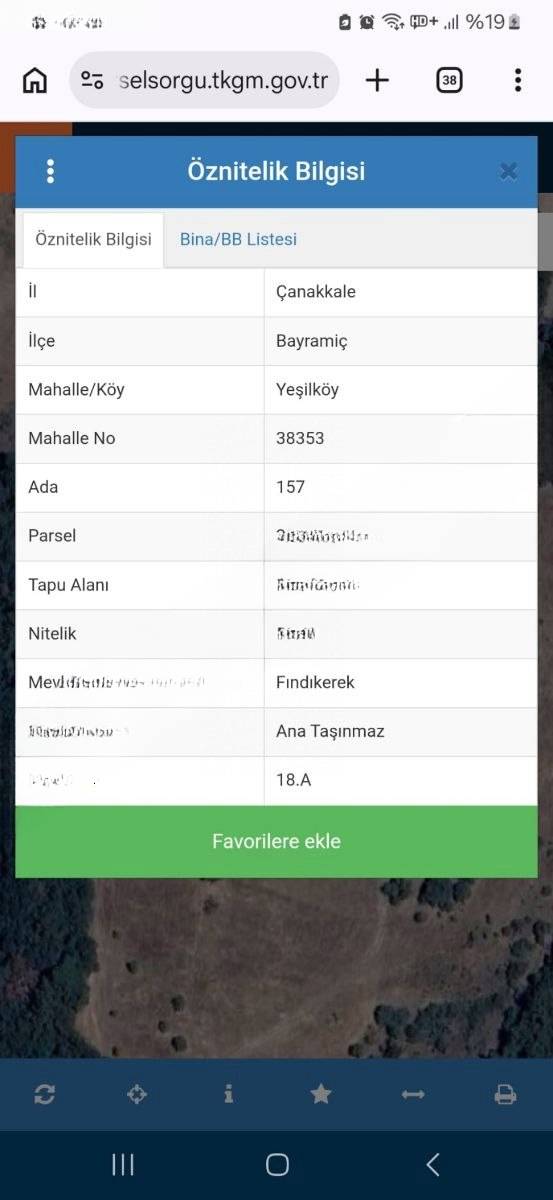Open the info icon in the bottom toolbar
The image size is (553, 1200).
tap(228, 1094)
